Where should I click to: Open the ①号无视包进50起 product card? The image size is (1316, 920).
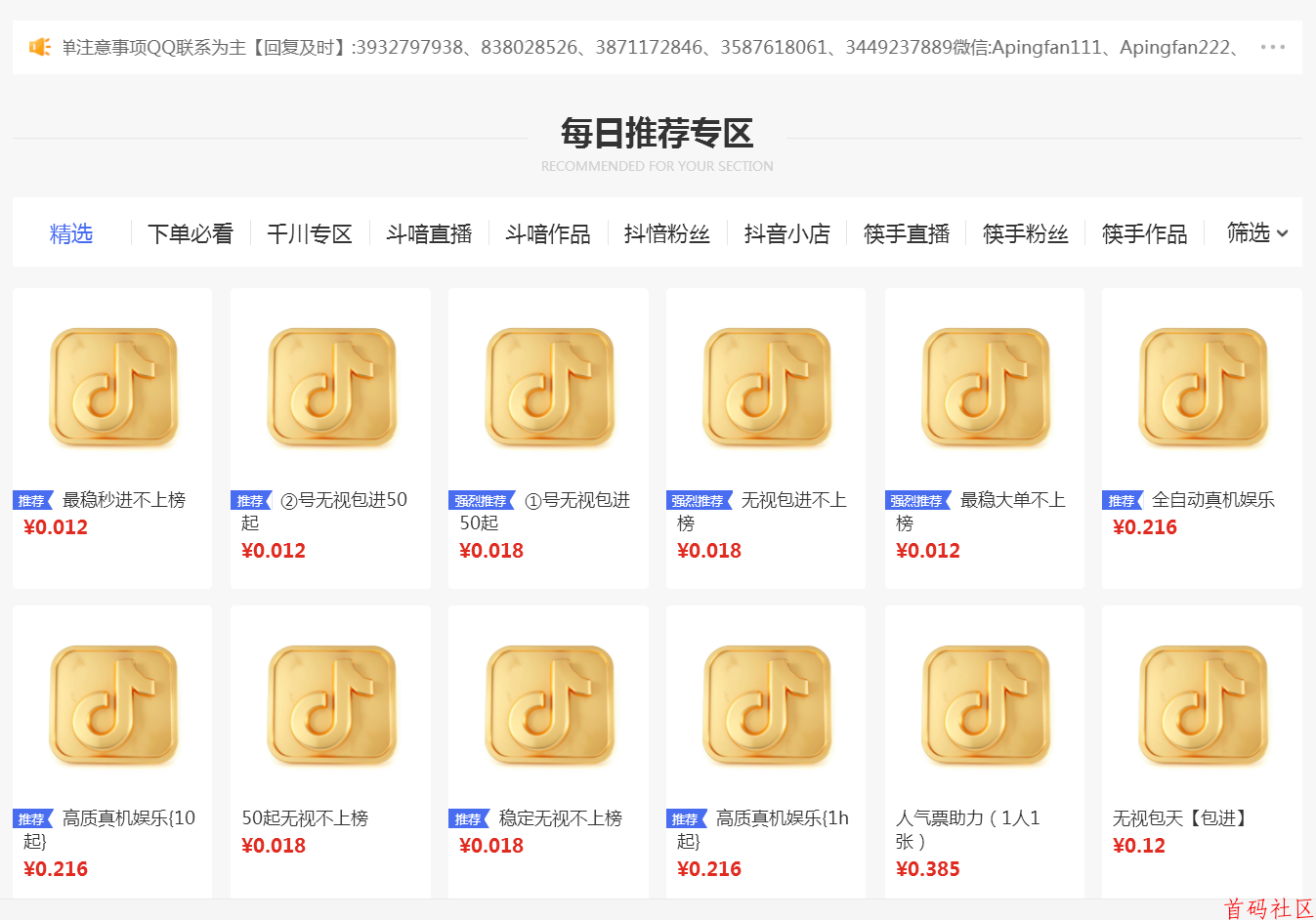[x=548, y=438]
